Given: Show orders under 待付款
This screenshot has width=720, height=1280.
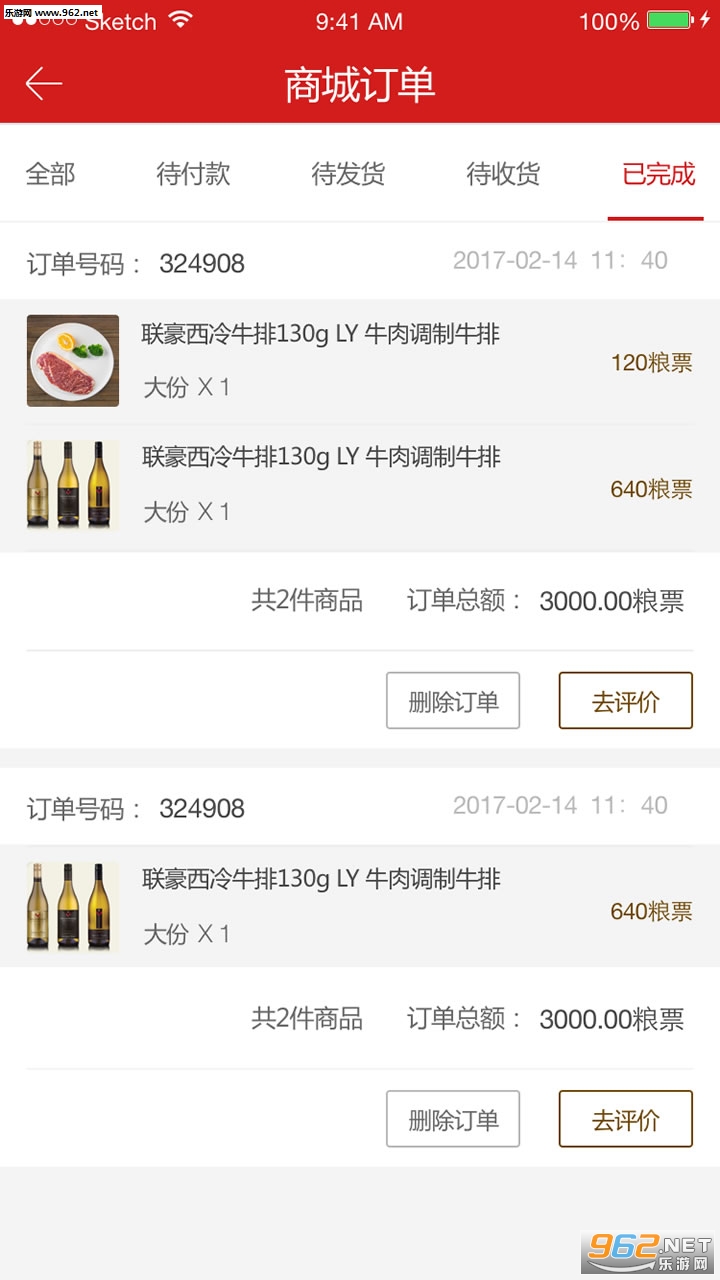Looking at the screenshot, I should point(193,174).
